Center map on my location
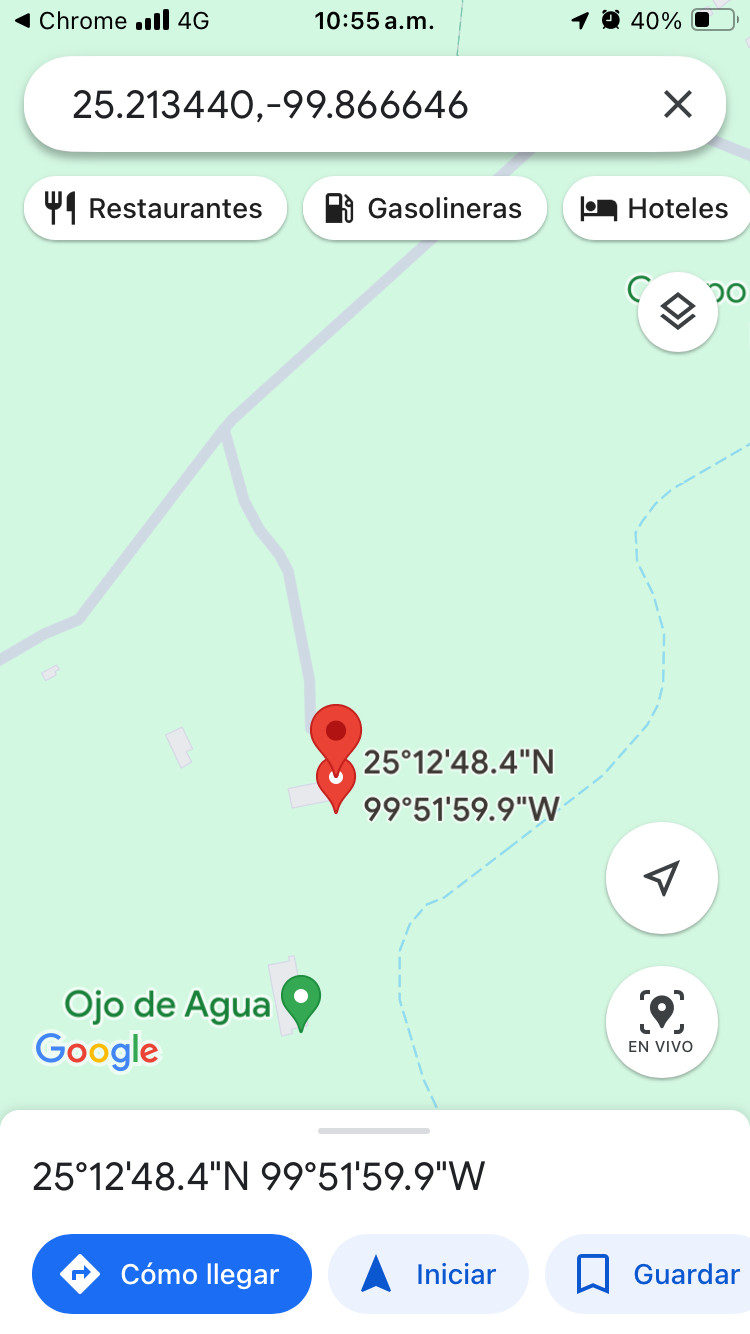750x1334 pixels. [661, 878]
